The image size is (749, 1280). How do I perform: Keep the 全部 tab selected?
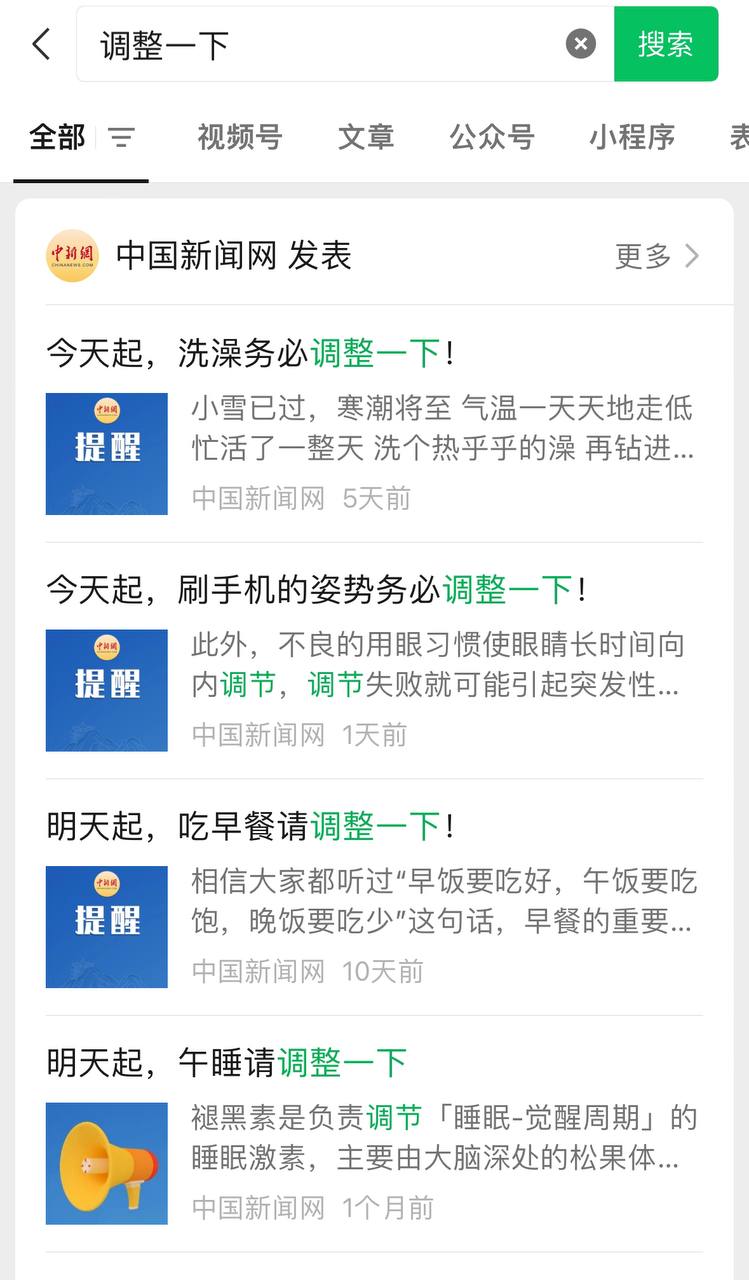click(x=55, y=139)
